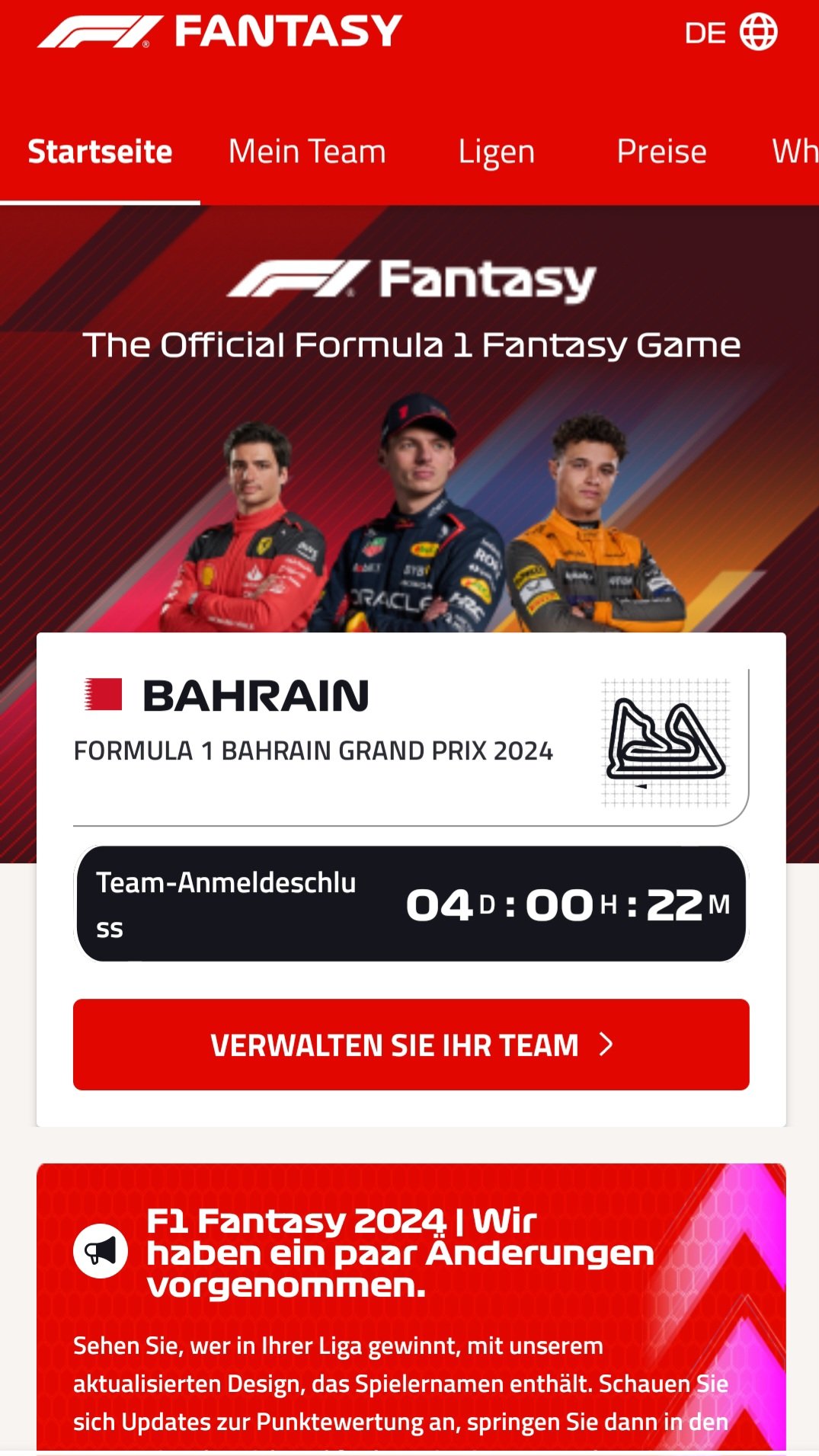The image size is (819, 1456).
Task: Open the DE language selector
Action: [x=730, y=32]
